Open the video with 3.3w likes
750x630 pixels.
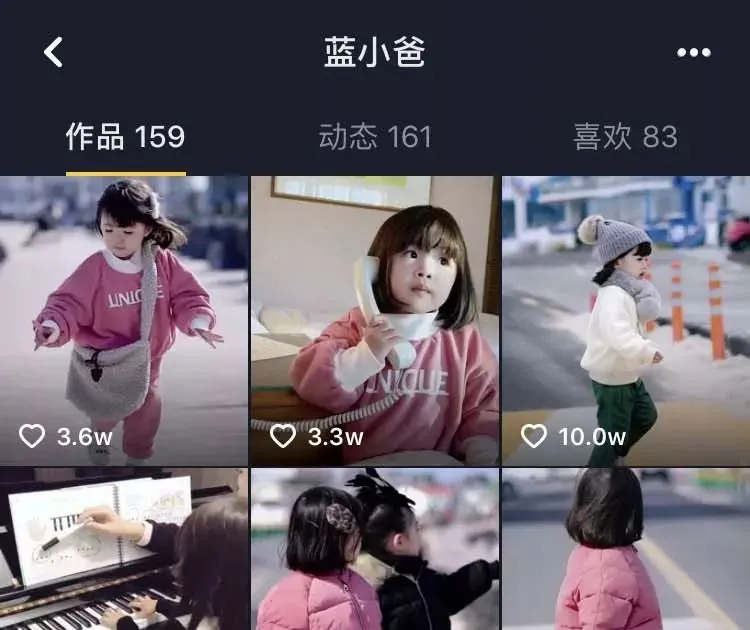(x=375, y=320)
